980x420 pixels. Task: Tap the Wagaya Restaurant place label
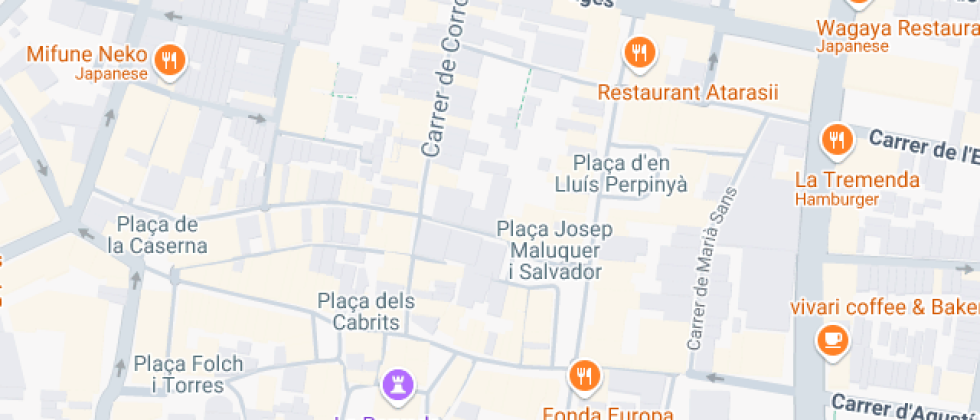click(x=897, y=28)
